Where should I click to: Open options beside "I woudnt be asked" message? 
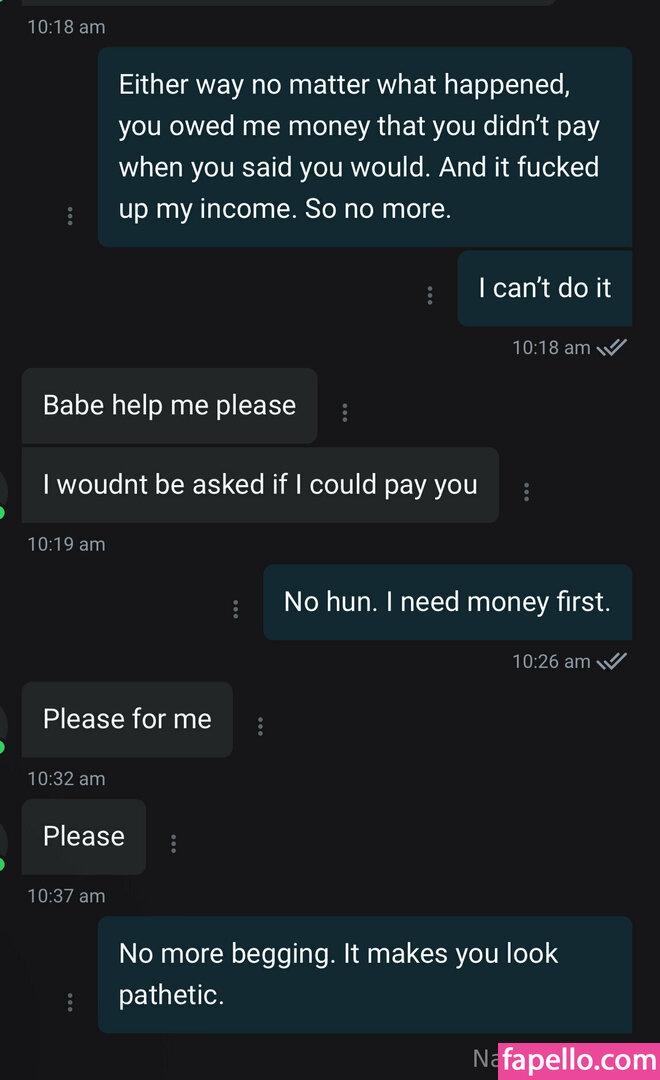pos(526,491)
